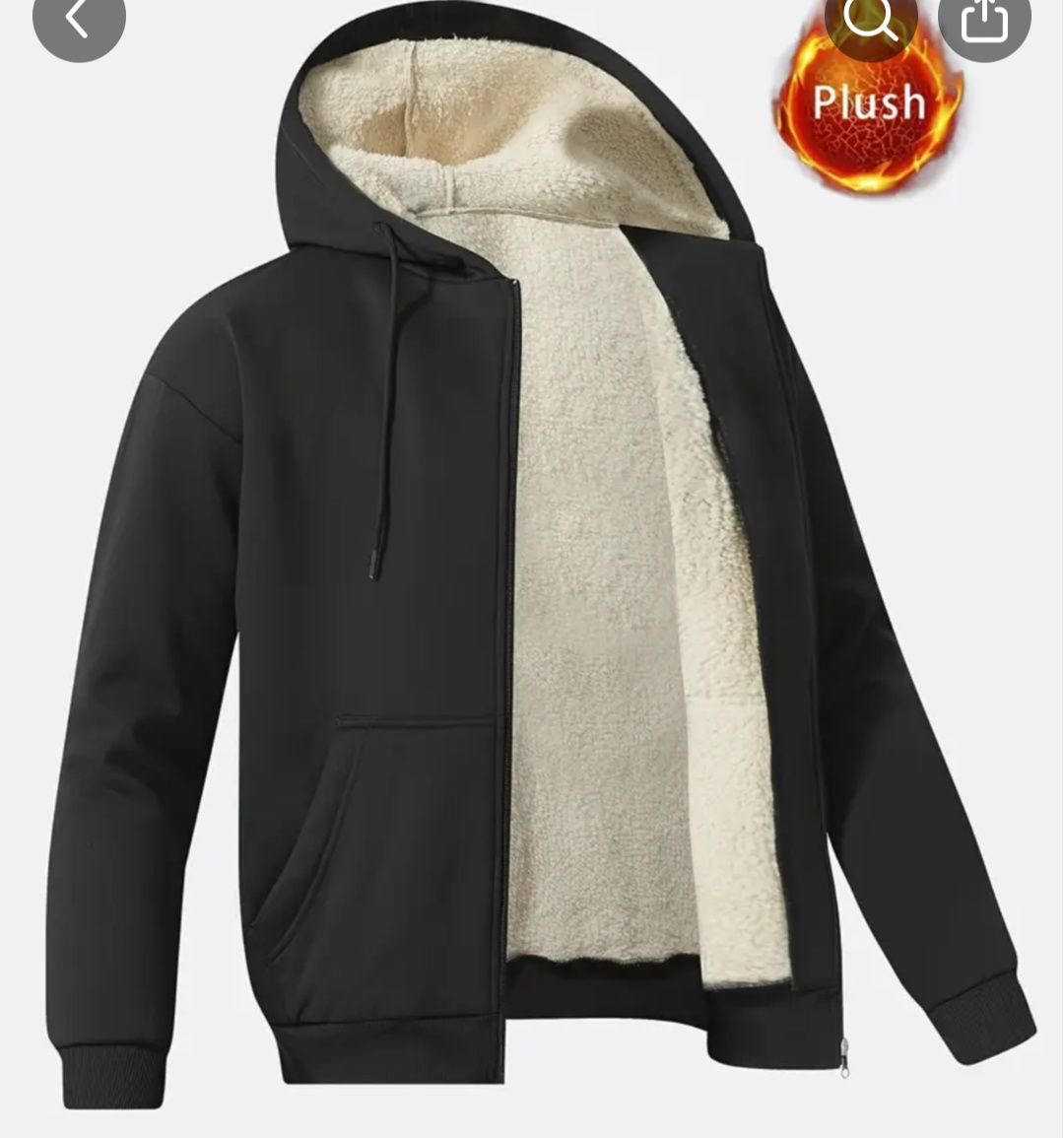This screenshot has height=1138, width=1064.
Task: Share this hoodie product
Action: (x=983, y=20)
